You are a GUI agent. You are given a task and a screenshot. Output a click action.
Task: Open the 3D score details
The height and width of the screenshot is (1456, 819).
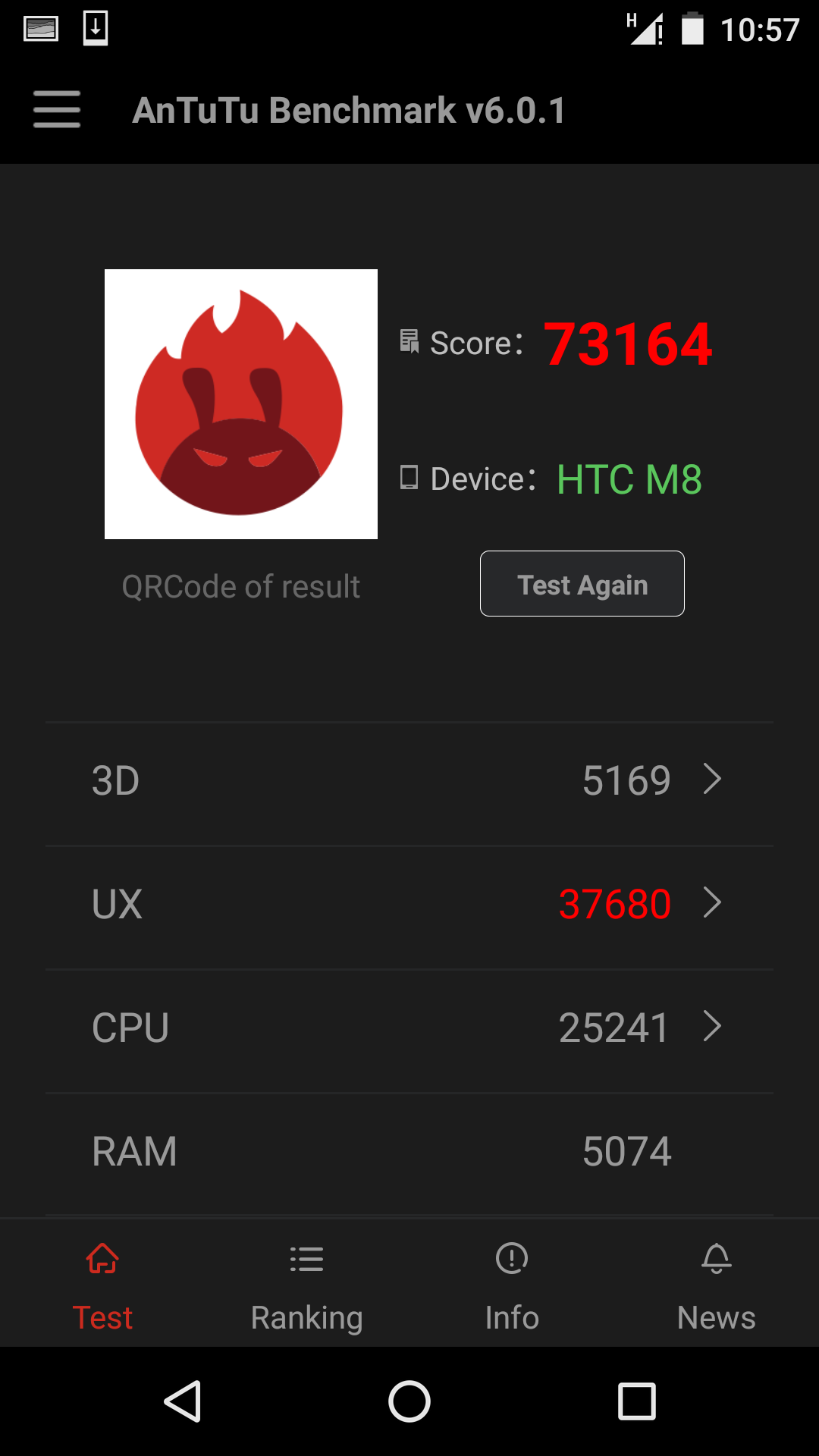409,781
